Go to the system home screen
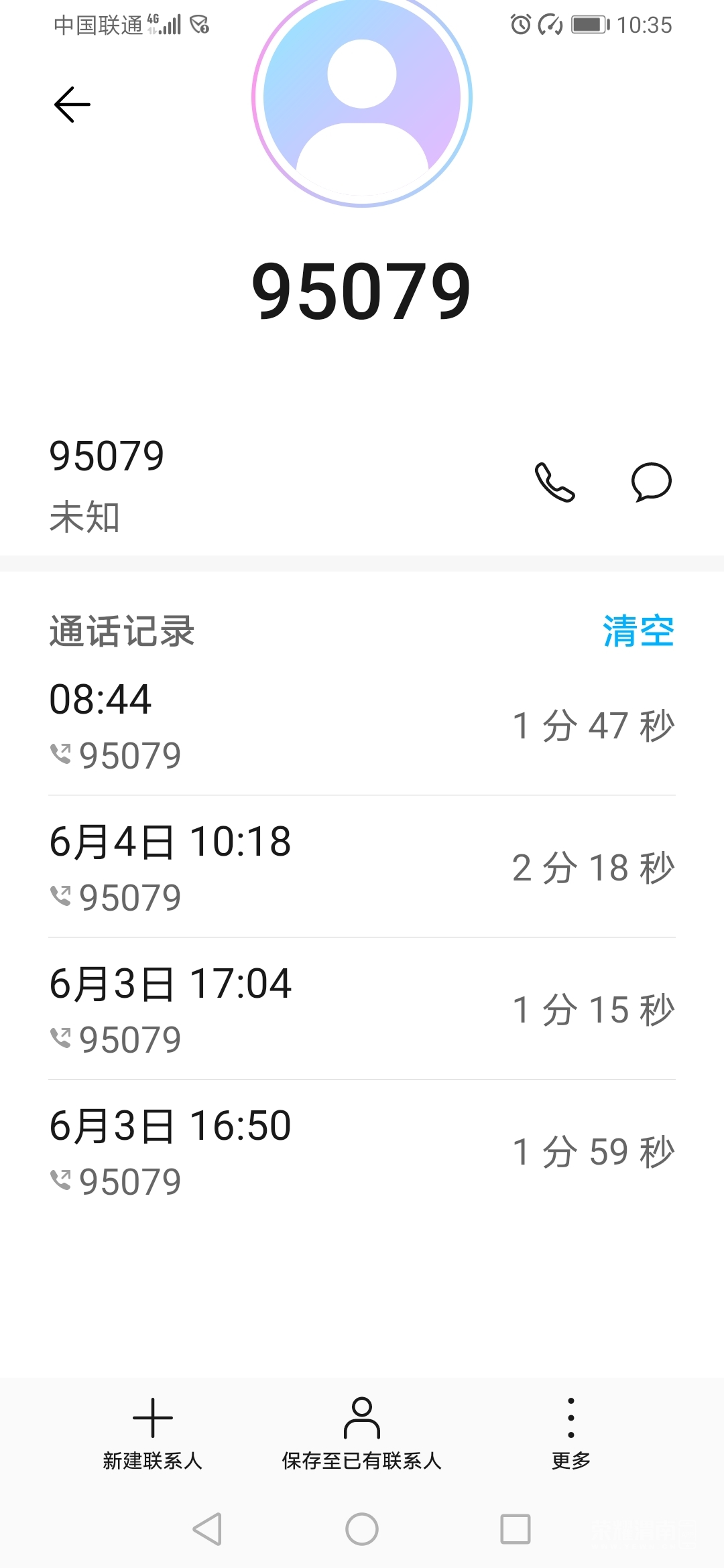The width and height of the screenshot is (724, 1568). (362, 1529)
